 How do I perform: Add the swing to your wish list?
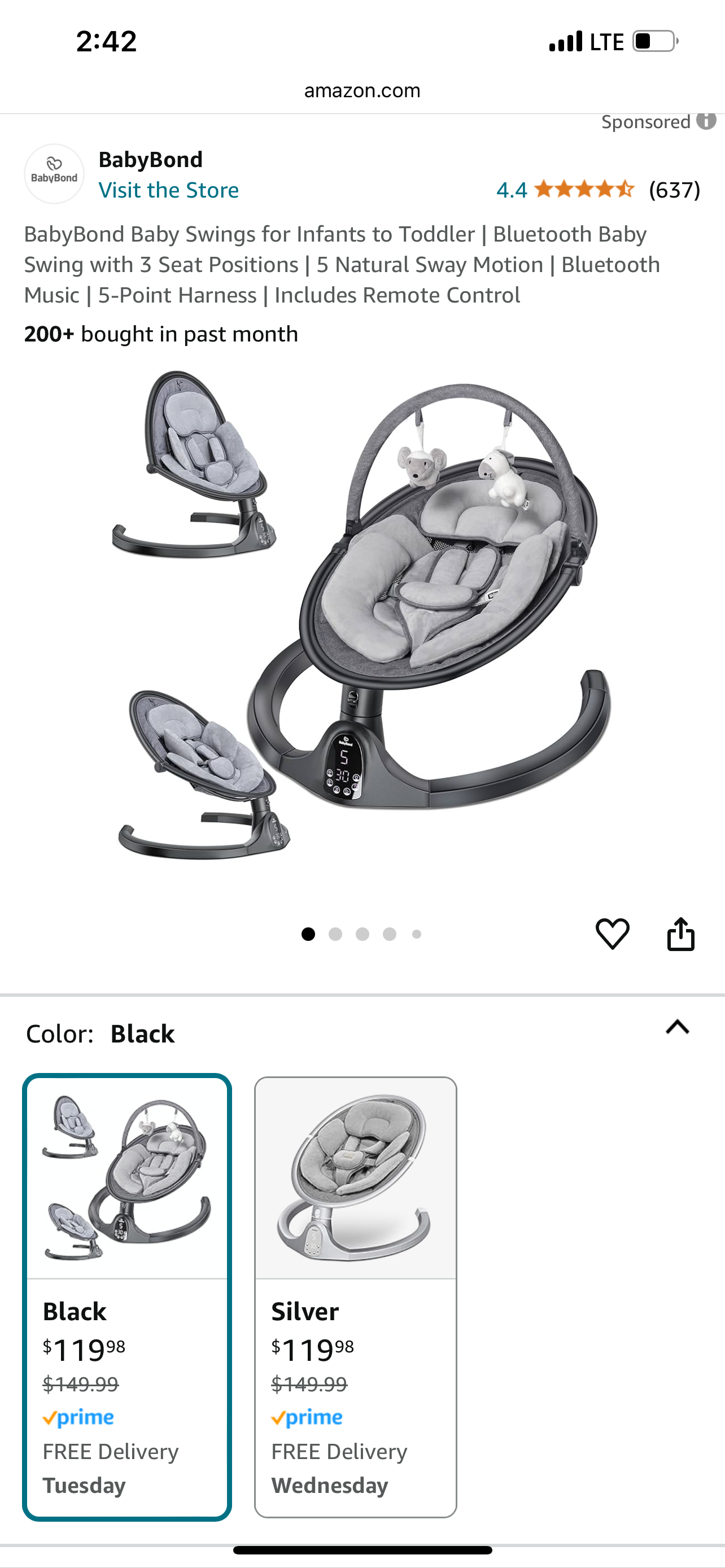click(x=613, y=934)
